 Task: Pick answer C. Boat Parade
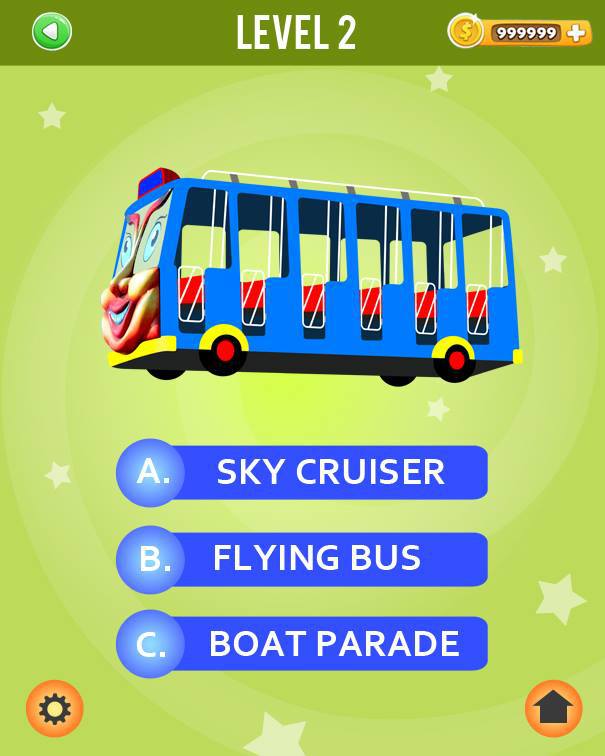click(303, 644)
